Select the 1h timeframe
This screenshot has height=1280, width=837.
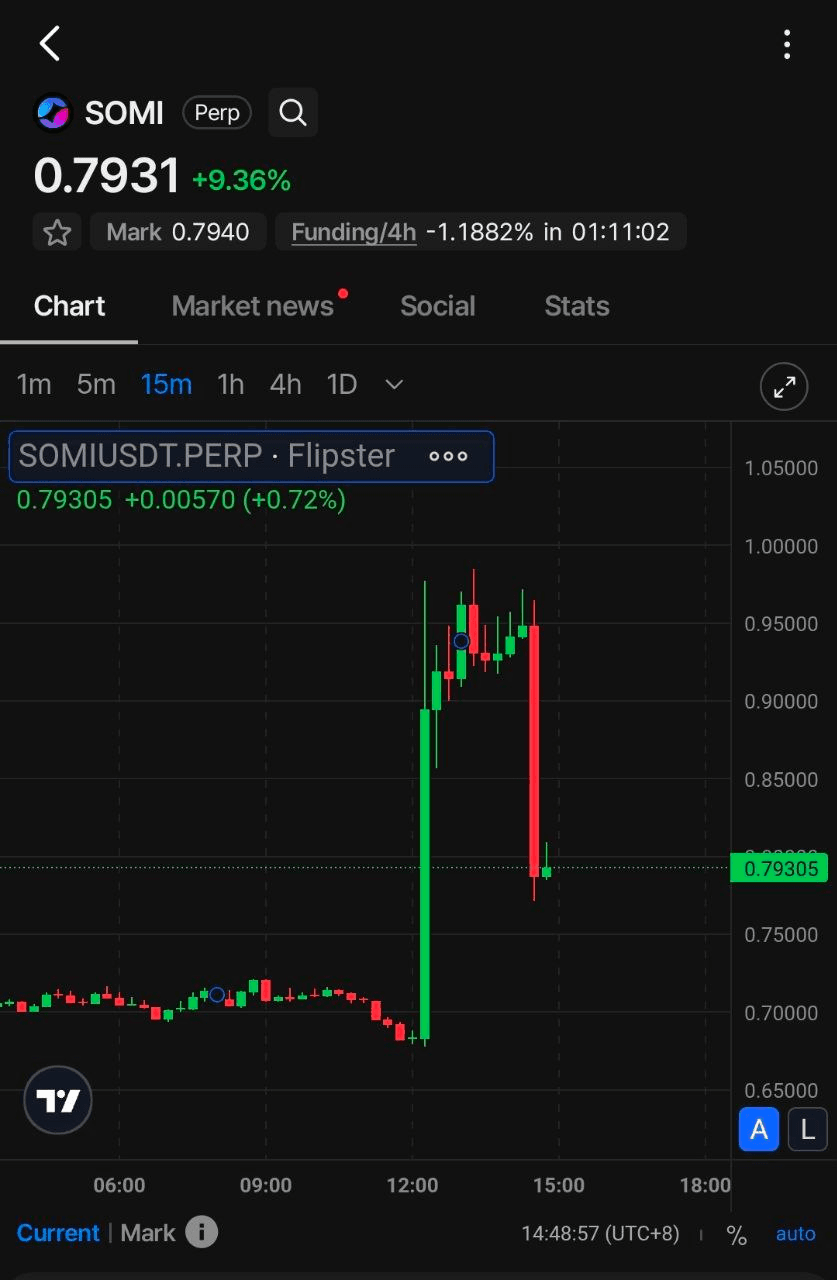point(230,385)
